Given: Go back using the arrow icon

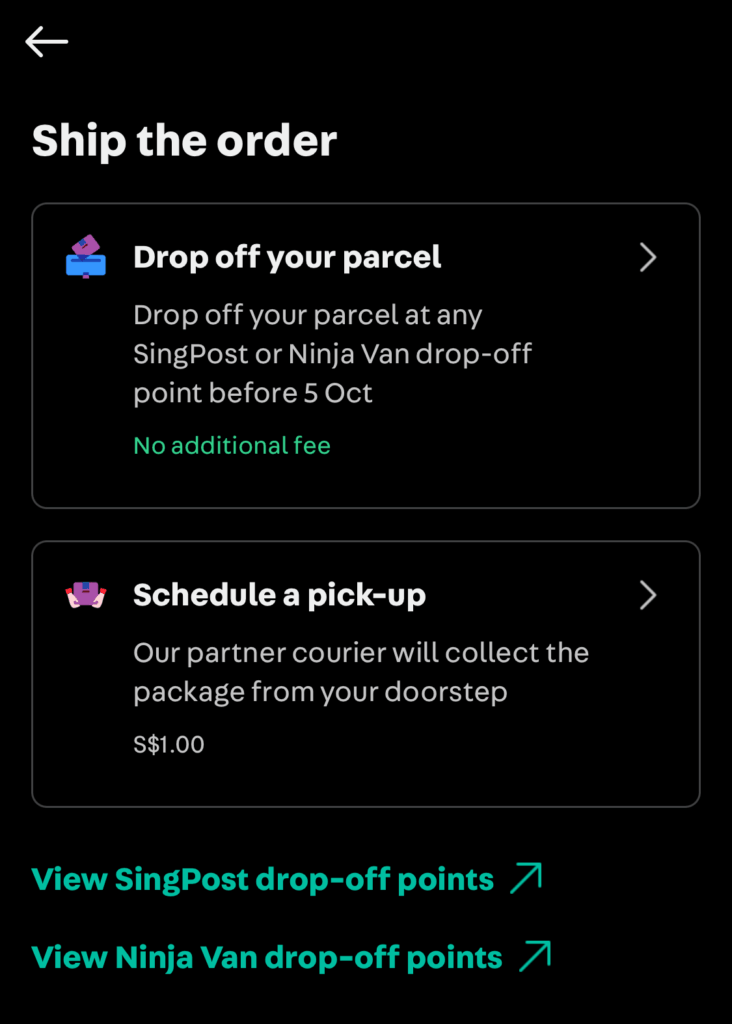Looking at the screenshot, I should point(47,42).
